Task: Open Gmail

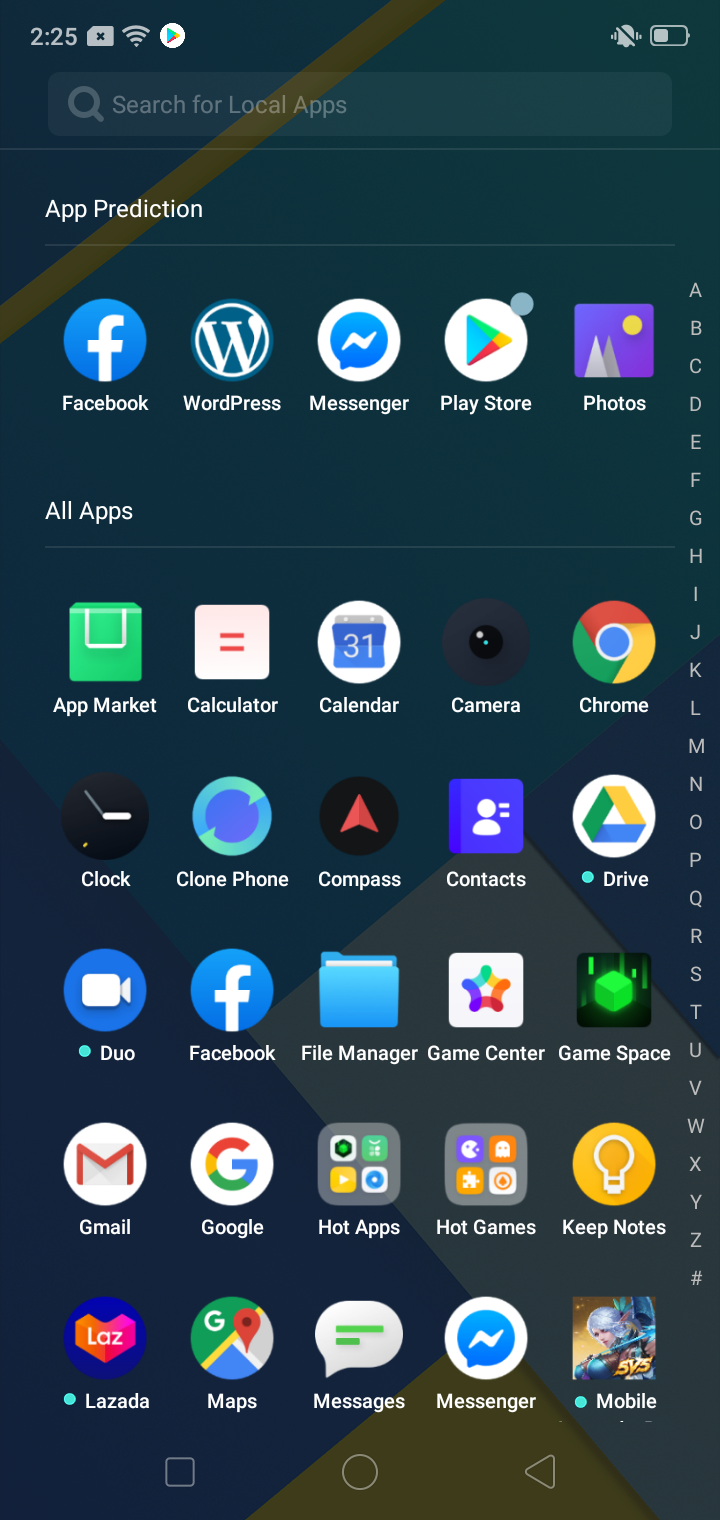Action: 105,1165
